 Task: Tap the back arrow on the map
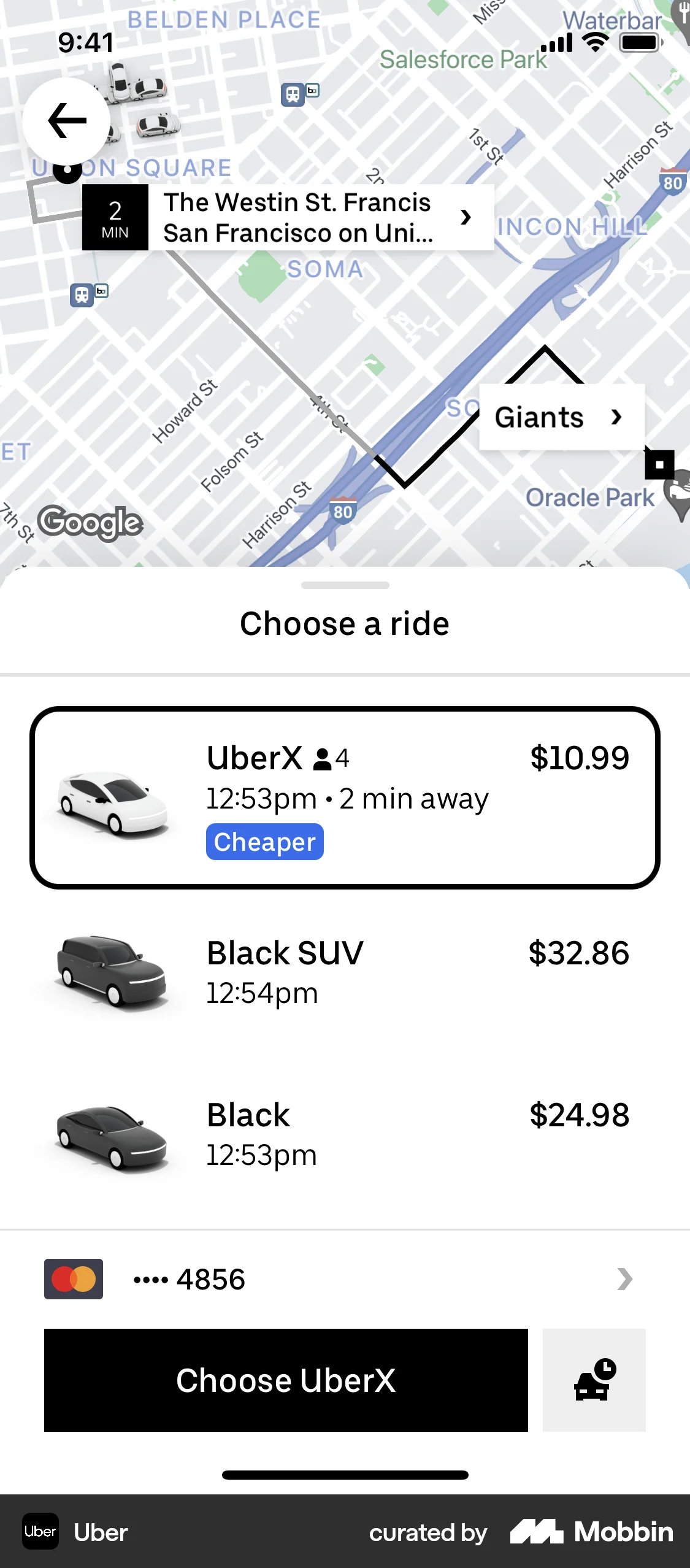point(65,120)
